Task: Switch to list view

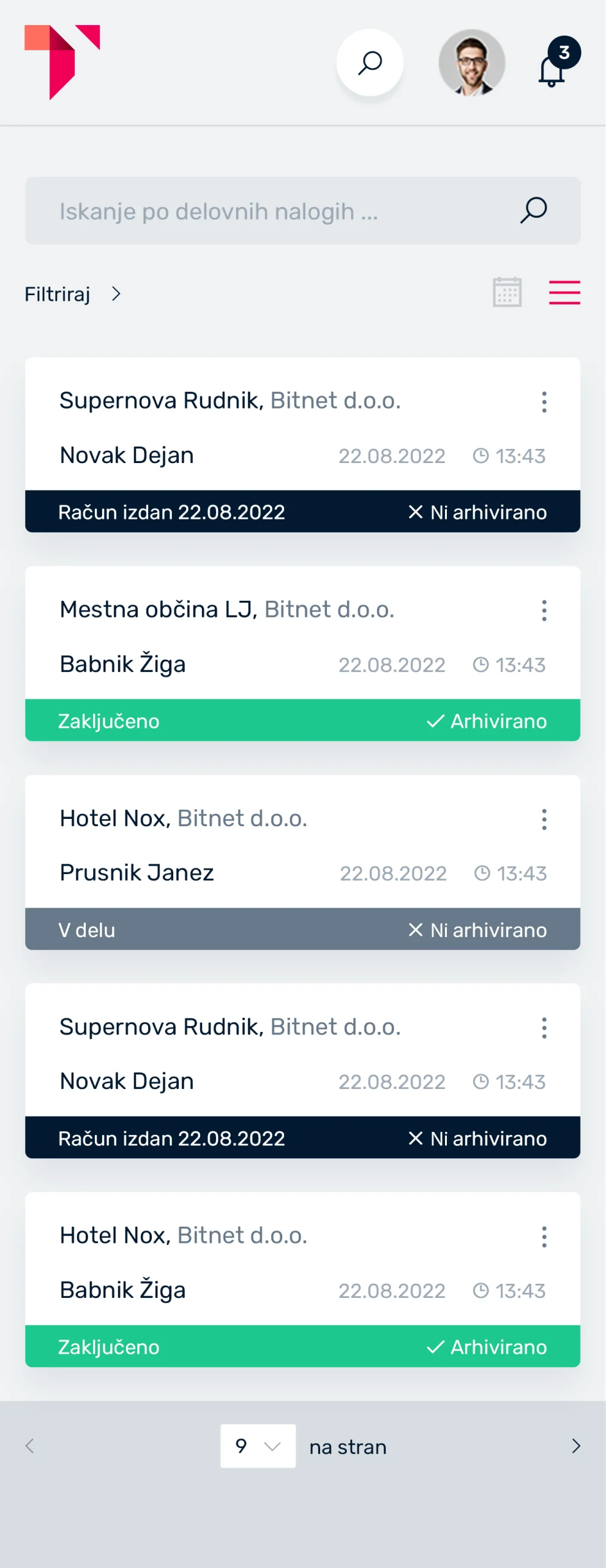Action: click(564, 292)
